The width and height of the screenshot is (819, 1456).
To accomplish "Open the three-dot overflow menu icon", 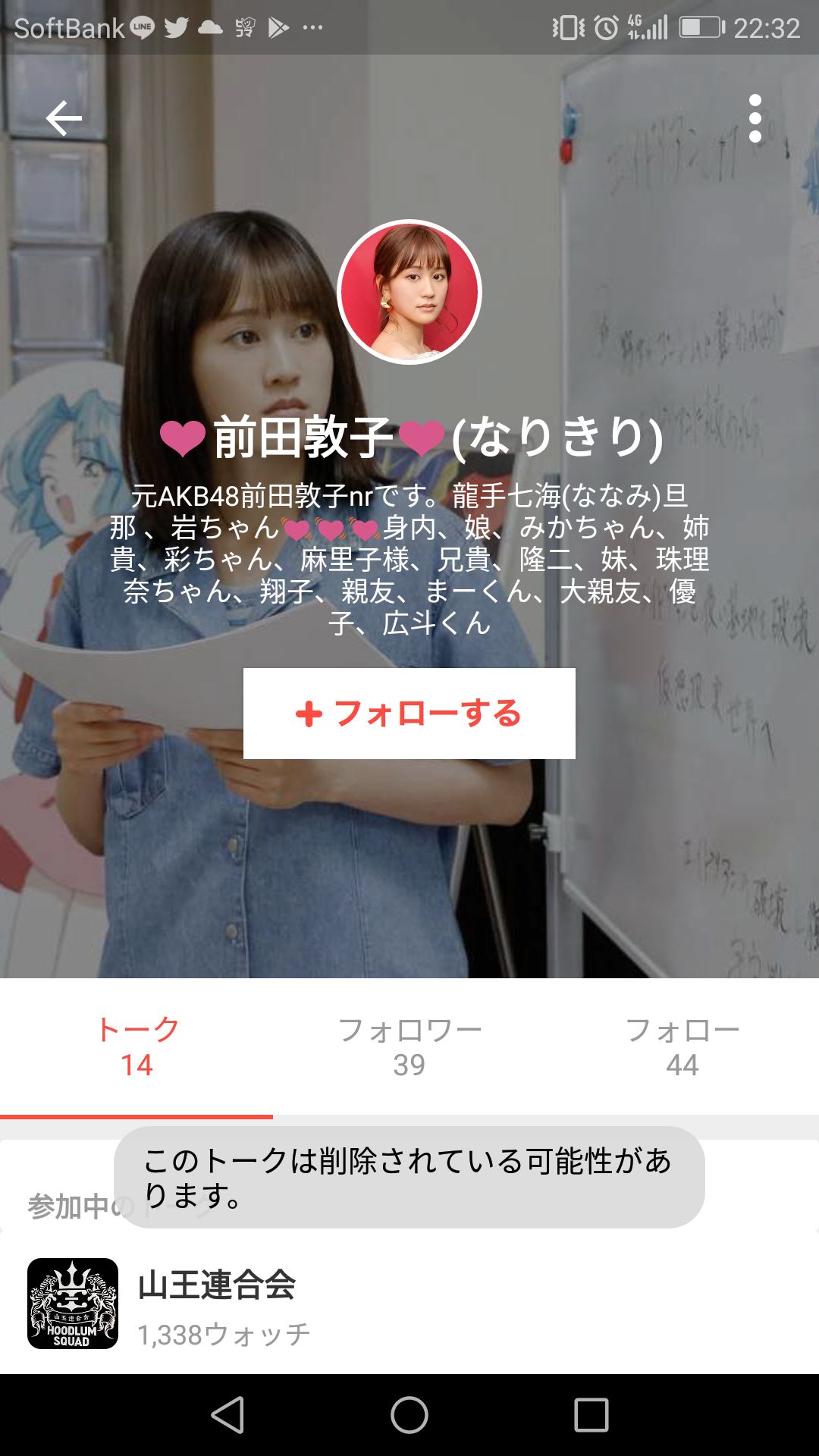I will [755, 118].
